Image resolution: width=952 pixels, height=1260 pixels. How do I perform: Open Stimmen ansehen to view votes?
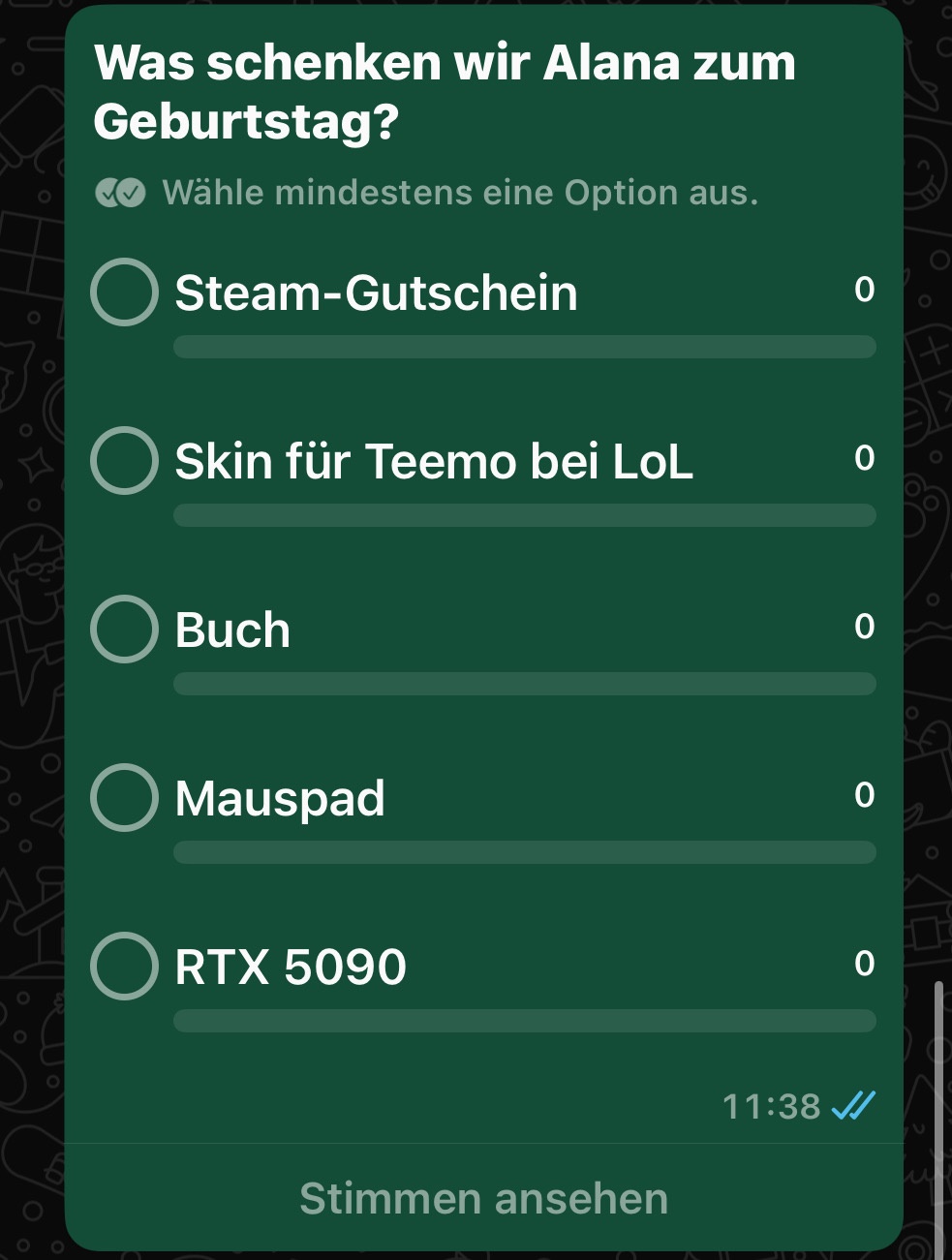click(x=483, y=1198)
